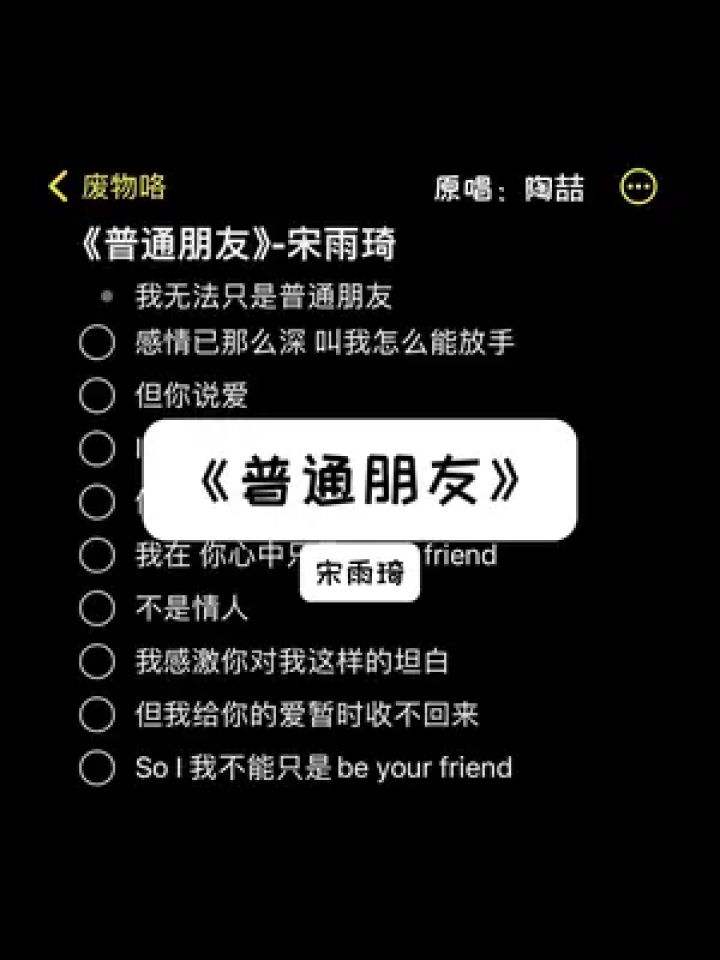Tap the white "《普通朋友》" overlay card
The height and width of the screenshot is (960, 720).
pyautogui.click(x=360, y=477)
